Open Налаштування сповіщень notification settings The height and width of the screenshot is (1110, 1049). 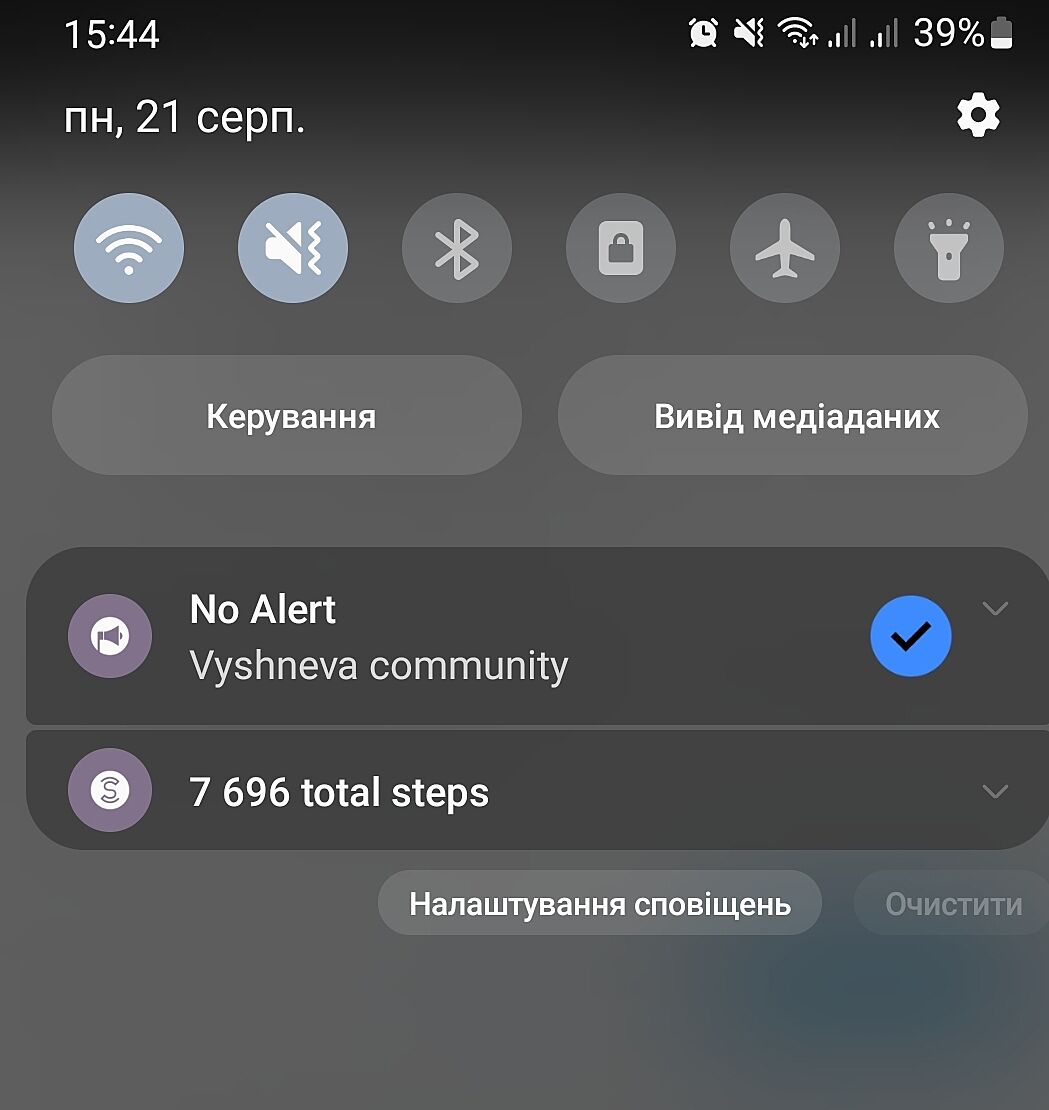click(600, 904)
